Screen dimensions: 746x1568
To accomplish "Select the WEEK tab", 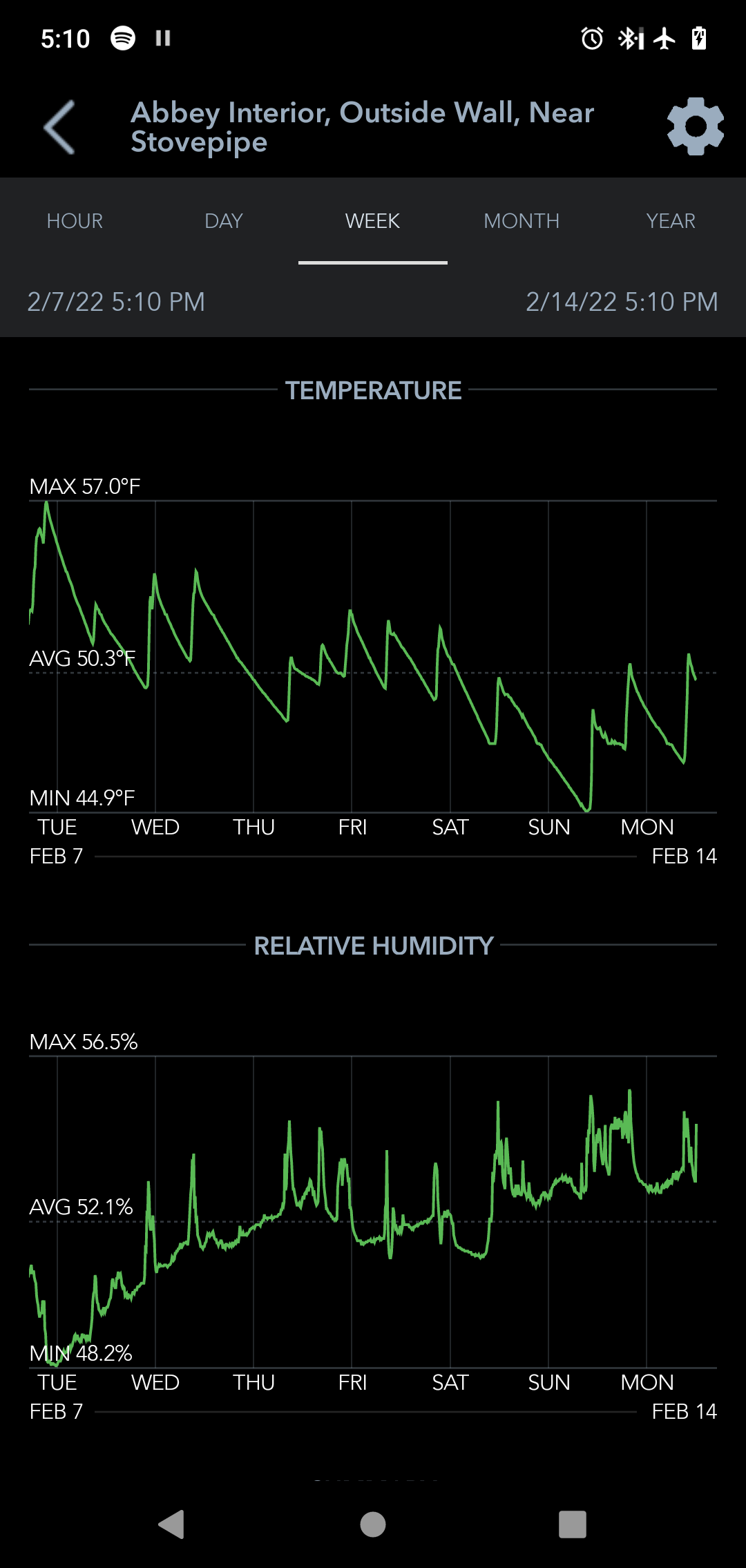I will point(372,221).
